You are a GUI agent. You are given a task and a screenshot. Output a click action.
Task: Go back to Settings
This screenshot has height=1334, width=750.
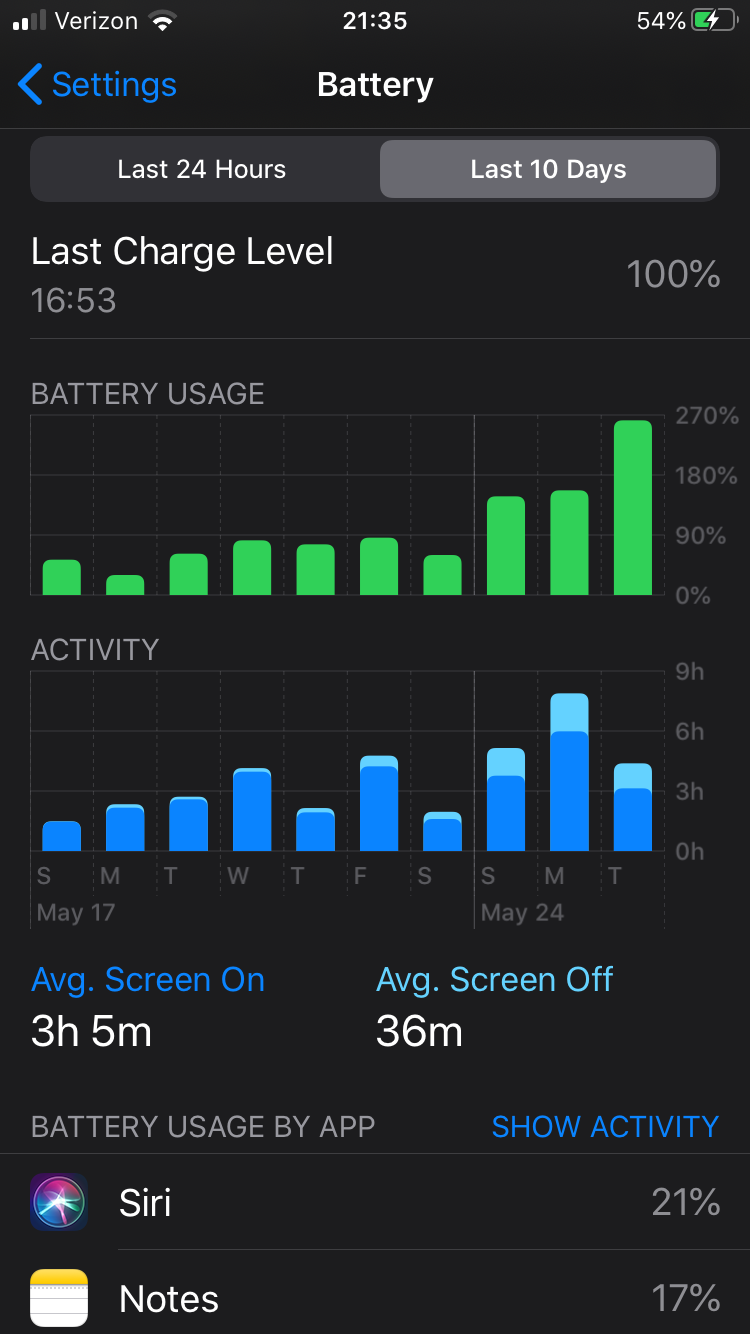click(x=97, y=85)
